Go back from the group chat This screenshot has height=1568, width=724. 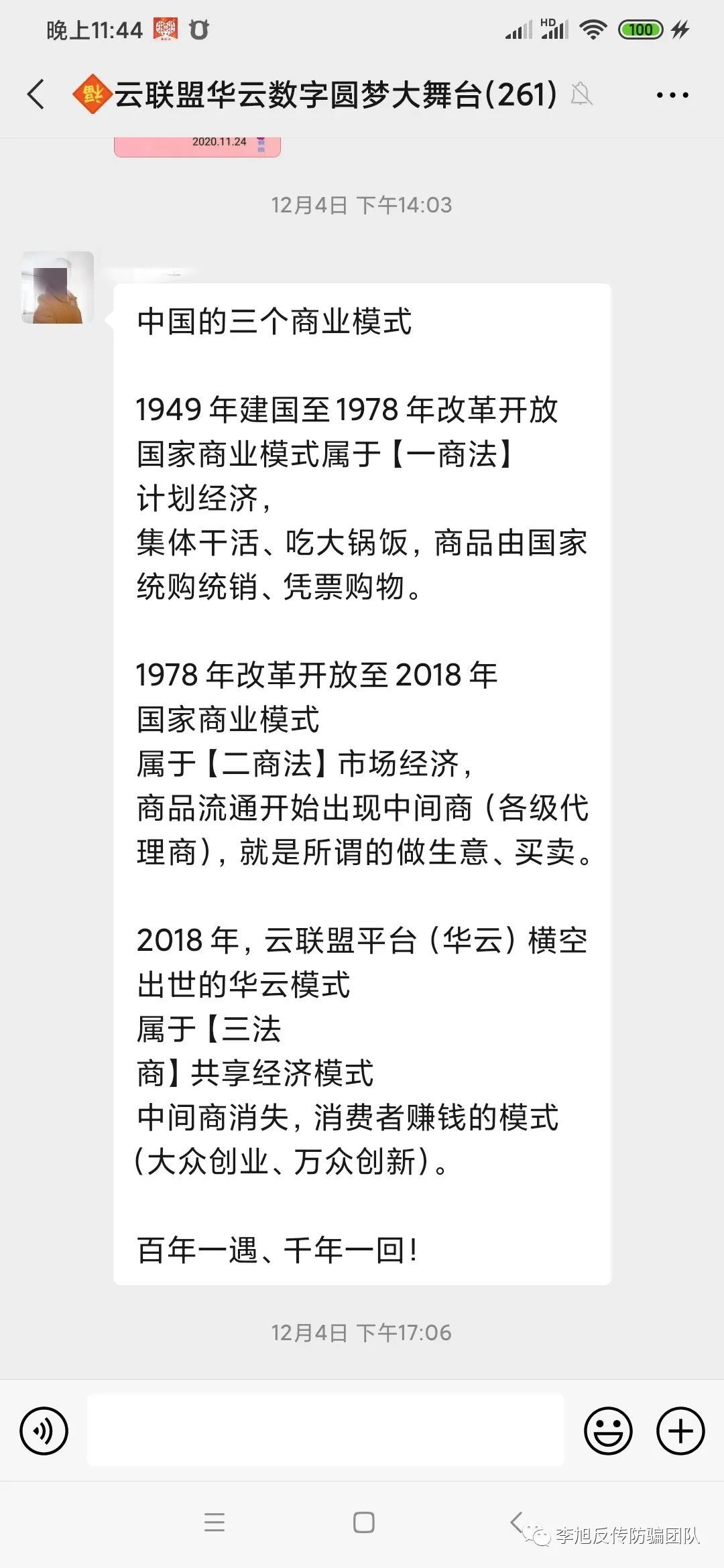click(37, 94)
